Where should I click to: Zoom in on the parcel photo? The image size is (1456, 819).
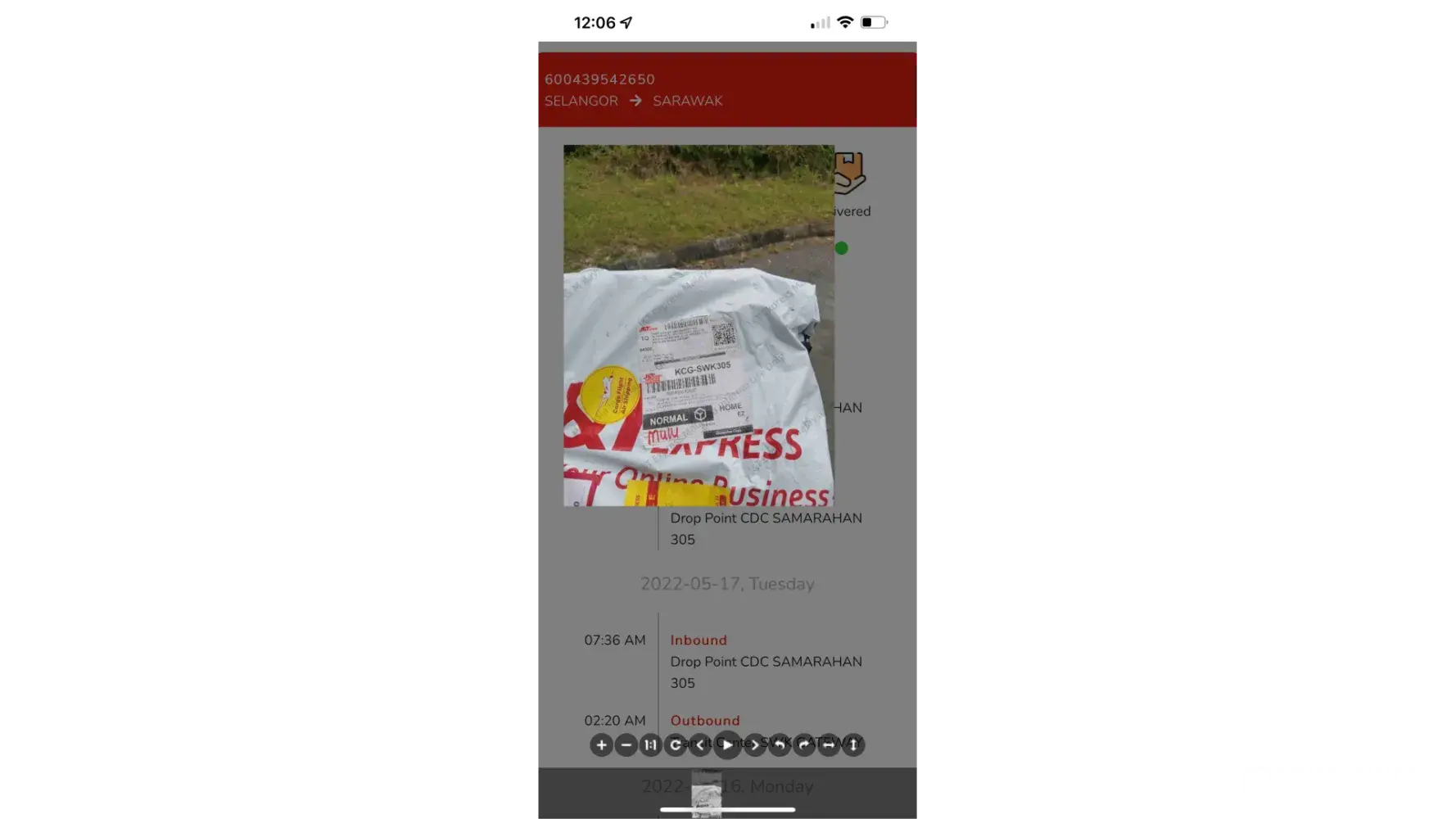(x=601, y=745)
